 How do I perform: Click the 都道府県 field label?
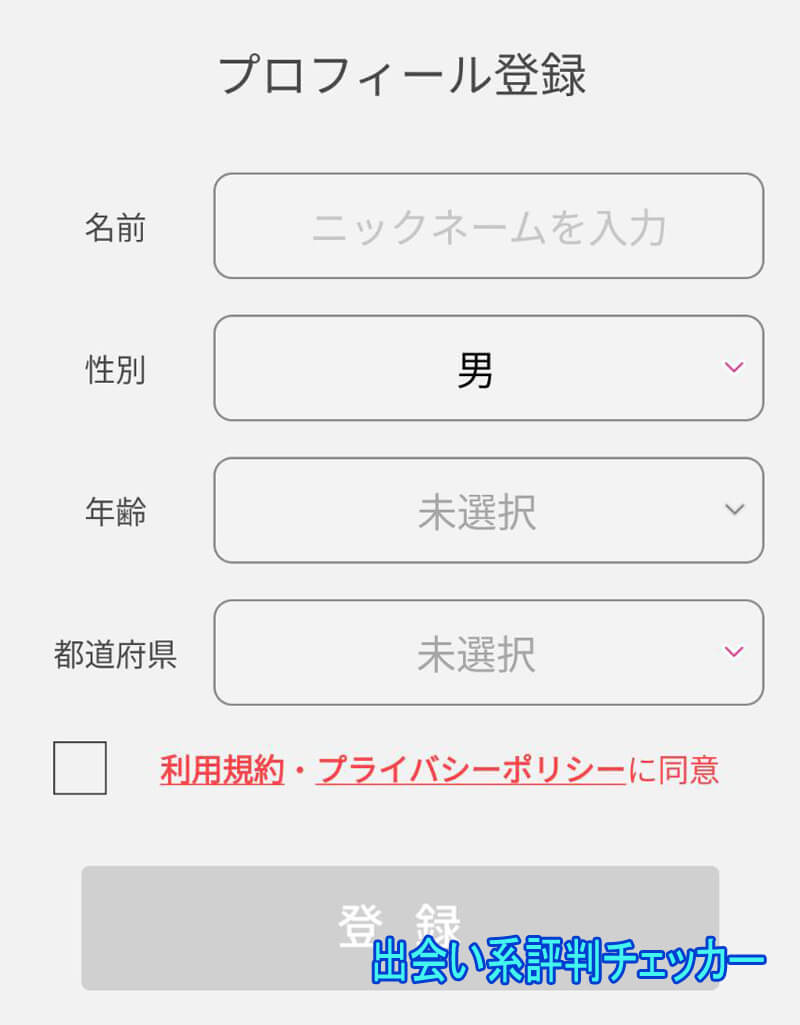pyautogui.click(x=117, y=653)
